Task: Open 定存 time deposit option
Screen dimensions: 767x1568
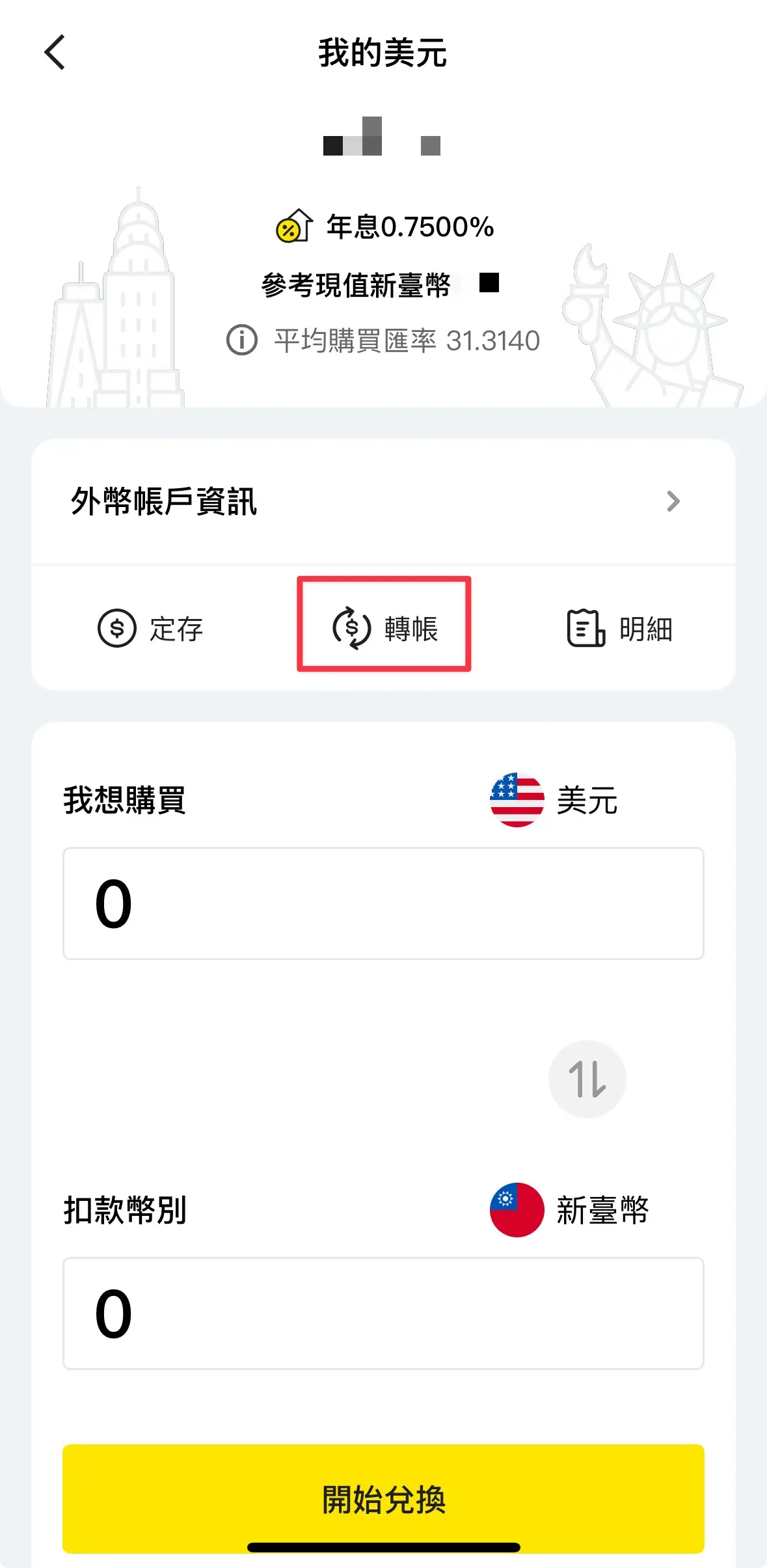Action: tap(150, 629)
